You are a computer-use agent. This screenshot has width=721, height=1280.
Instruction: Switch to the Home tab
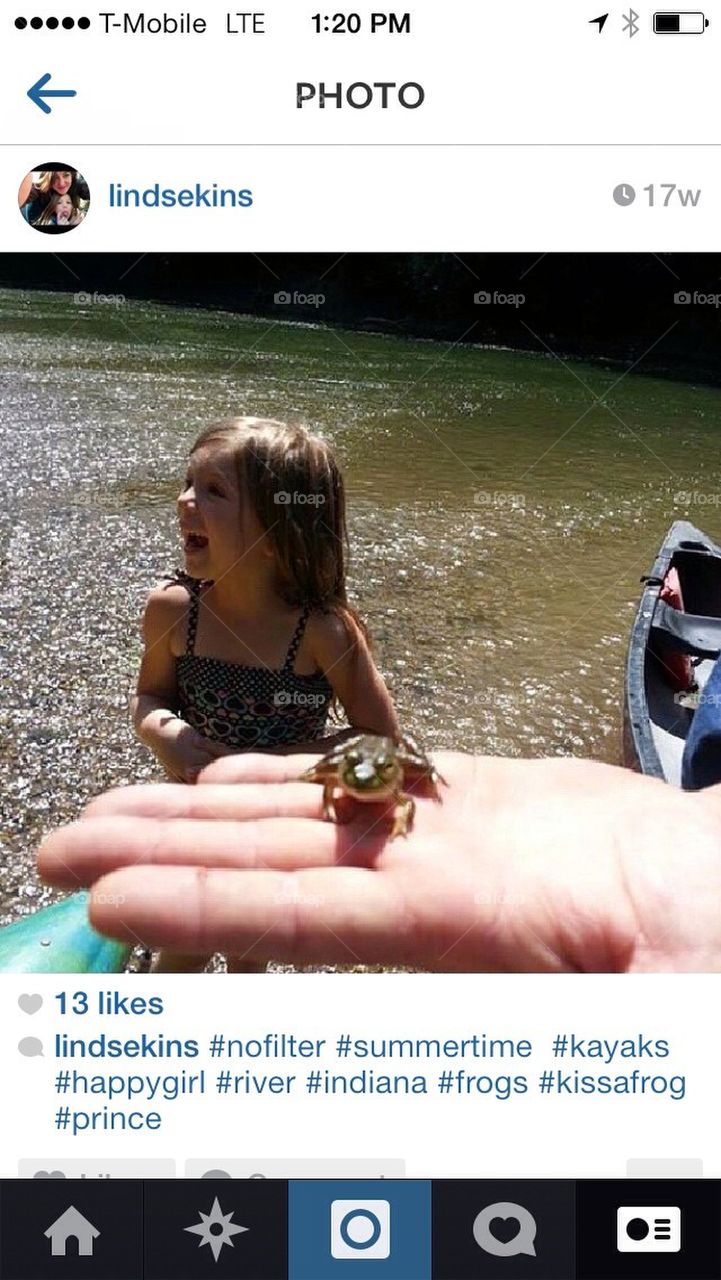[x=72, y=1230]
